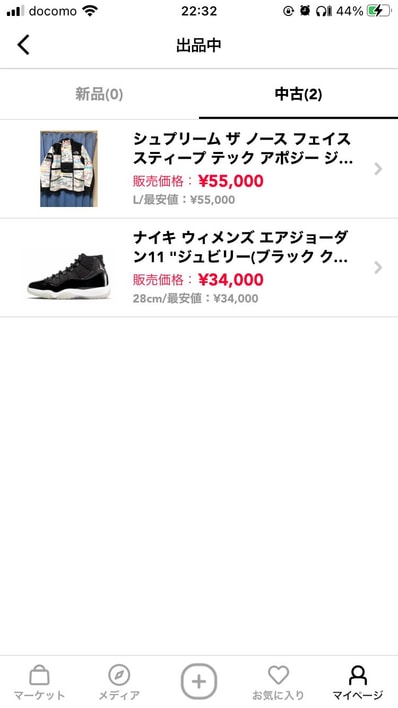Viewport: 398px width, 708px height.
Task: Select the 中古(2) tab
Action: [298, 94]
